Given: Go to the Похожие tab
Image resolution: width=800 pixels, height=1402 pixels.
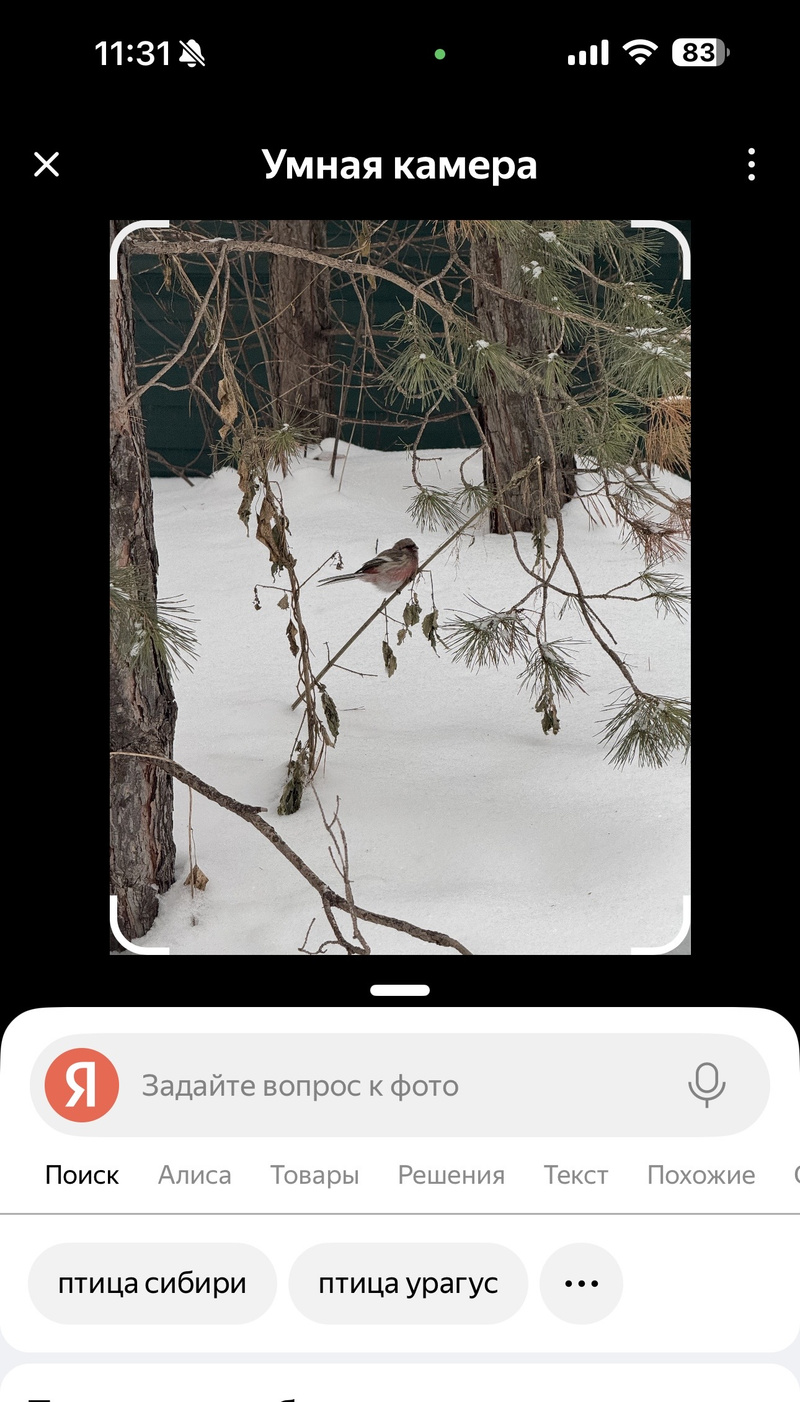Looking at the screenshot, I should coord(700,1175).
